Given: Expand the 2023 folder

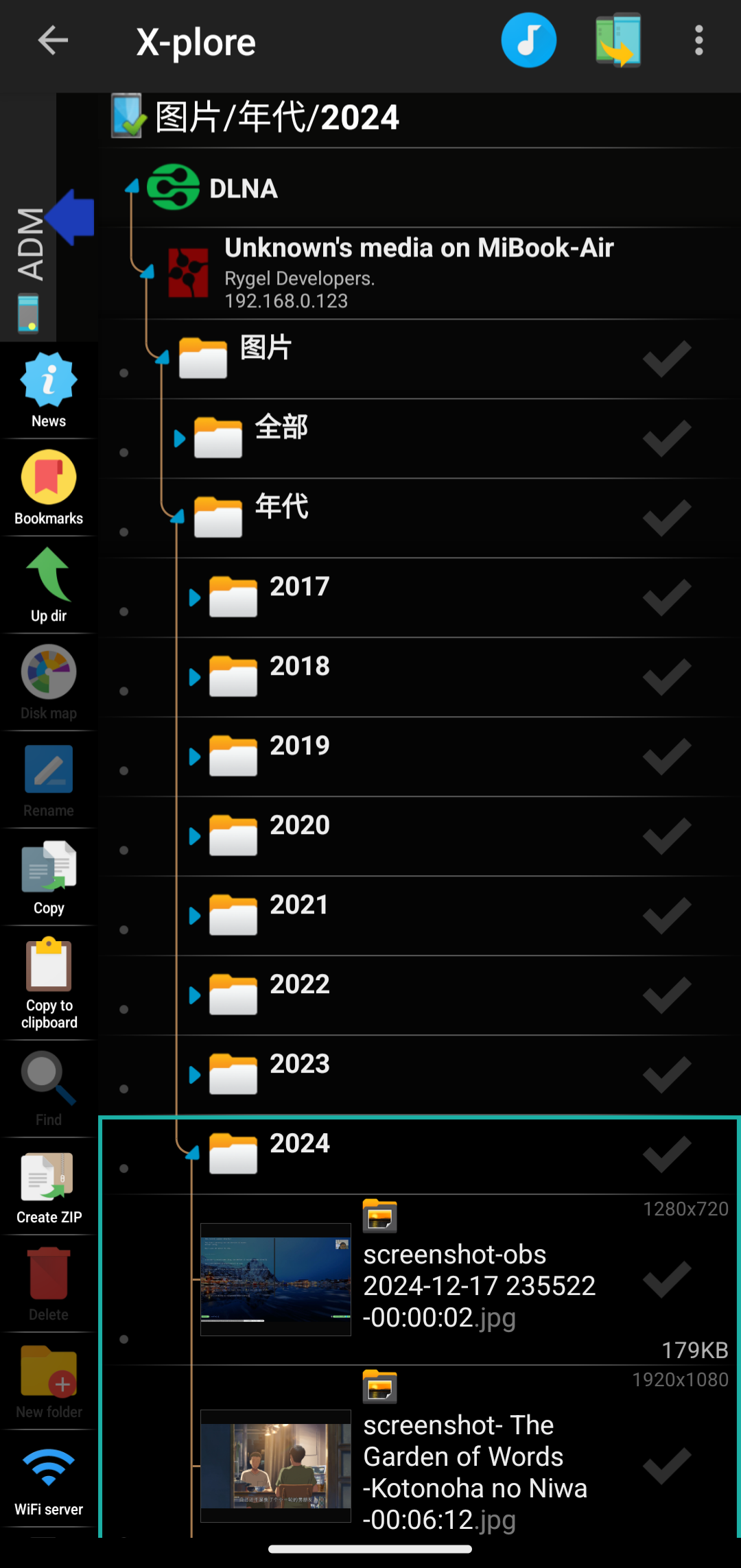Looking at the screenshot, I should tap(194, 1073).
